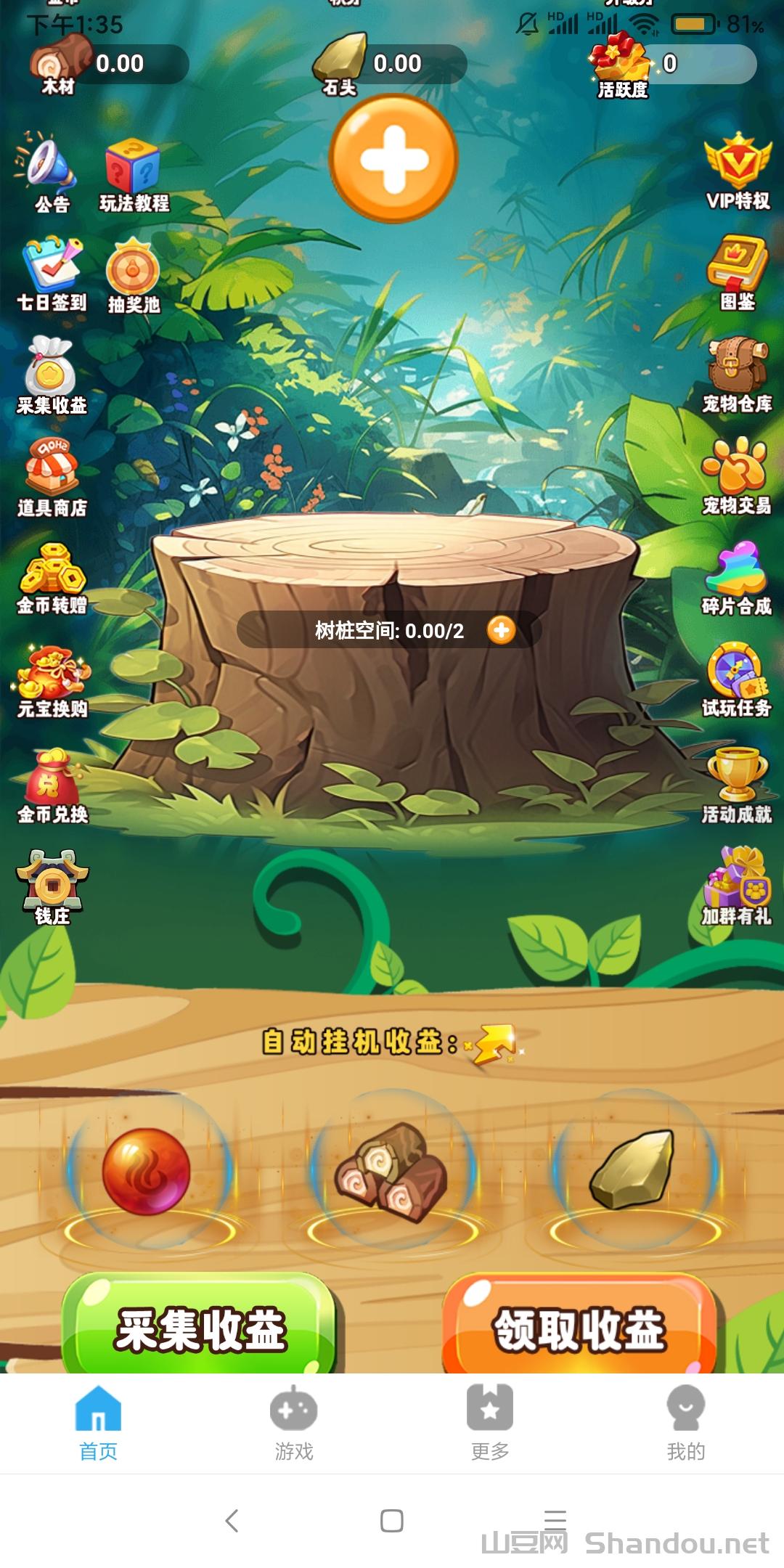Open 七日签到 check-in
This screenshot has width=784, height=1568.
pyautogui.click(x=52, y=274)
